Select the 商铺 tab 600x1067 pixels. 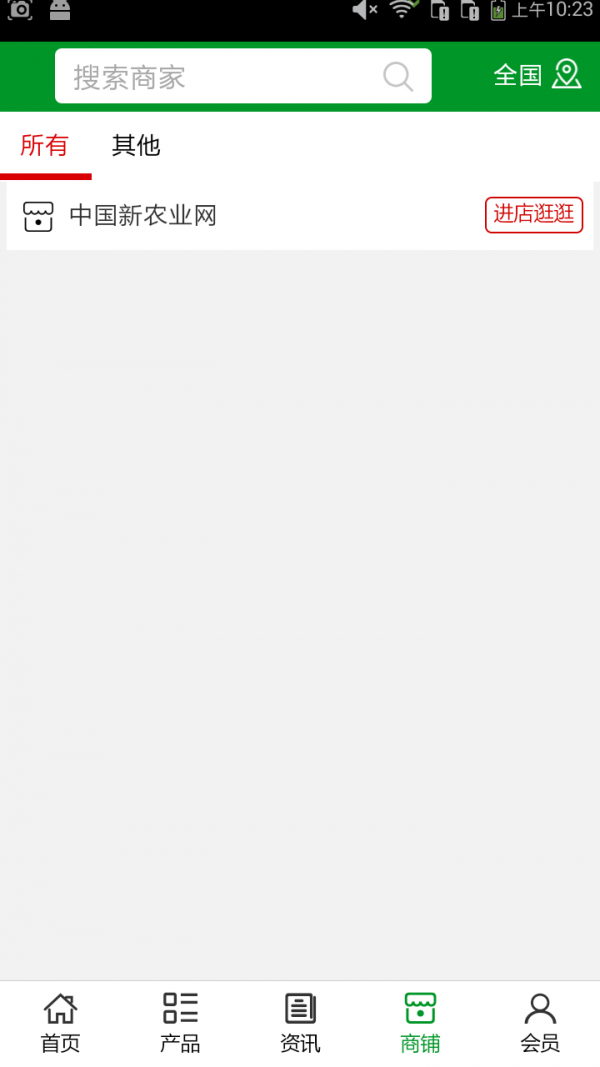[x=420, y=1023]
